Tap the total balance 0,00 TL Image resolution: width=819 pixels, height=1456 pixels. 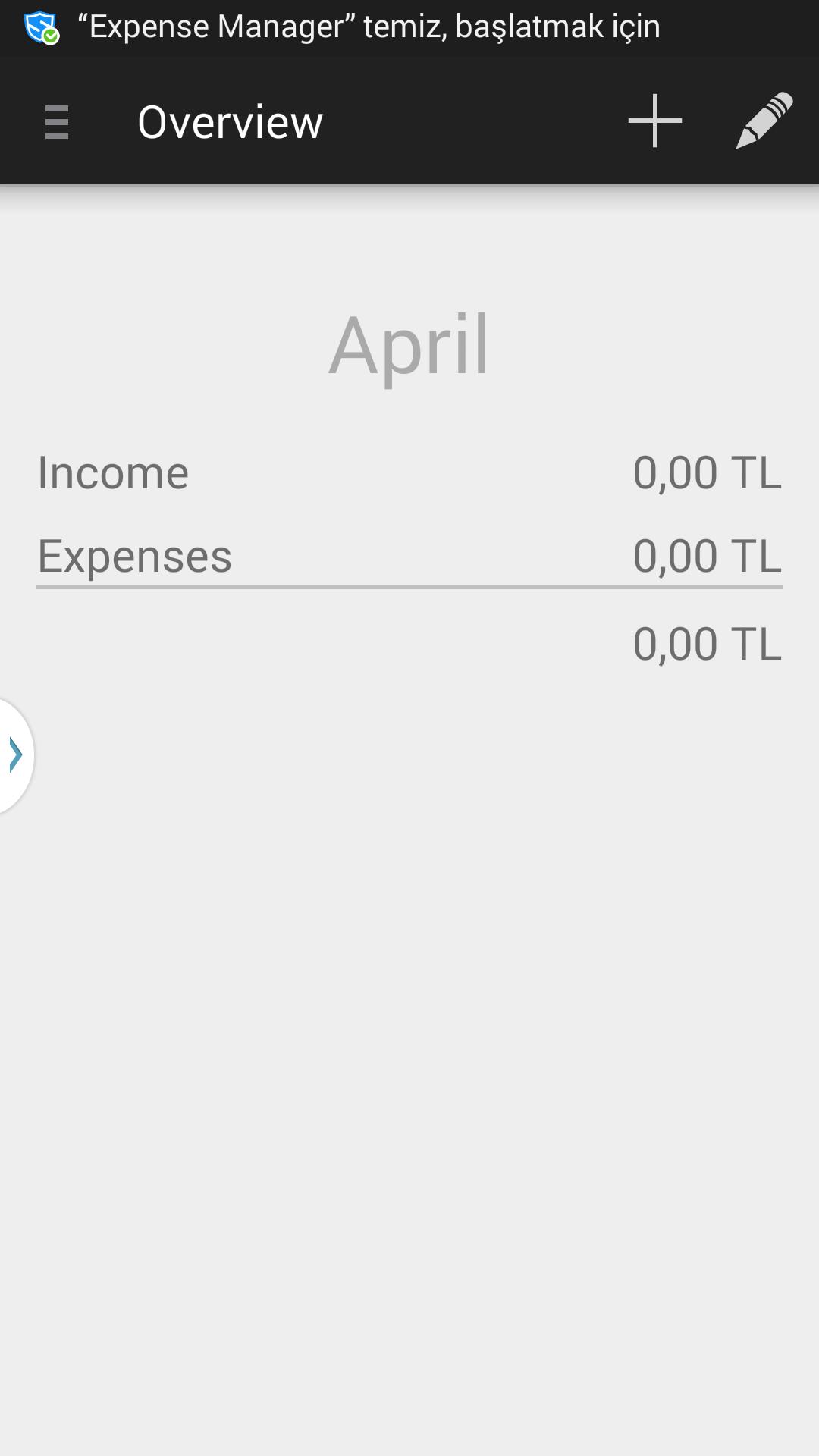click(x=707, y=644)
